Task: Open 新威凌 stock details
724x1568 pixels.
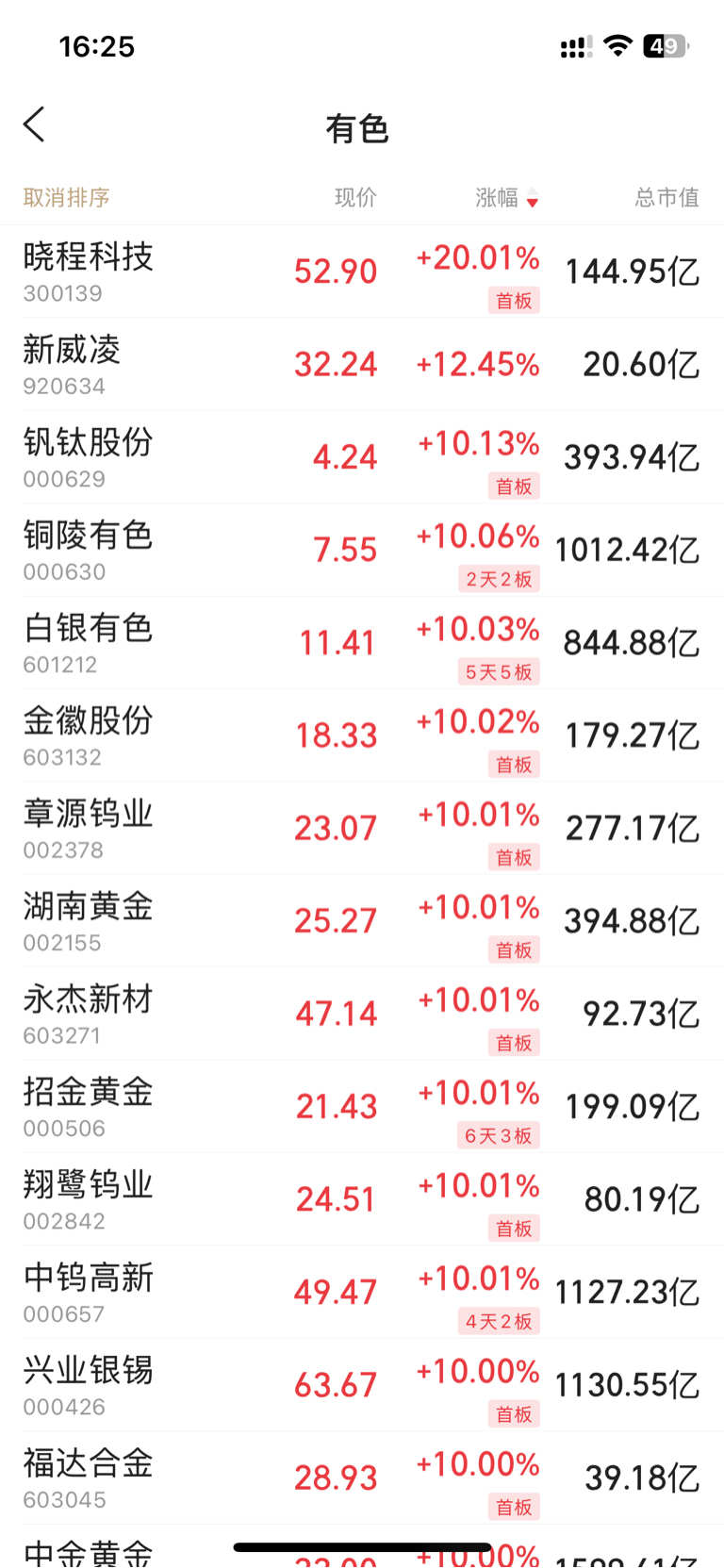Action: tap(362, 364)
